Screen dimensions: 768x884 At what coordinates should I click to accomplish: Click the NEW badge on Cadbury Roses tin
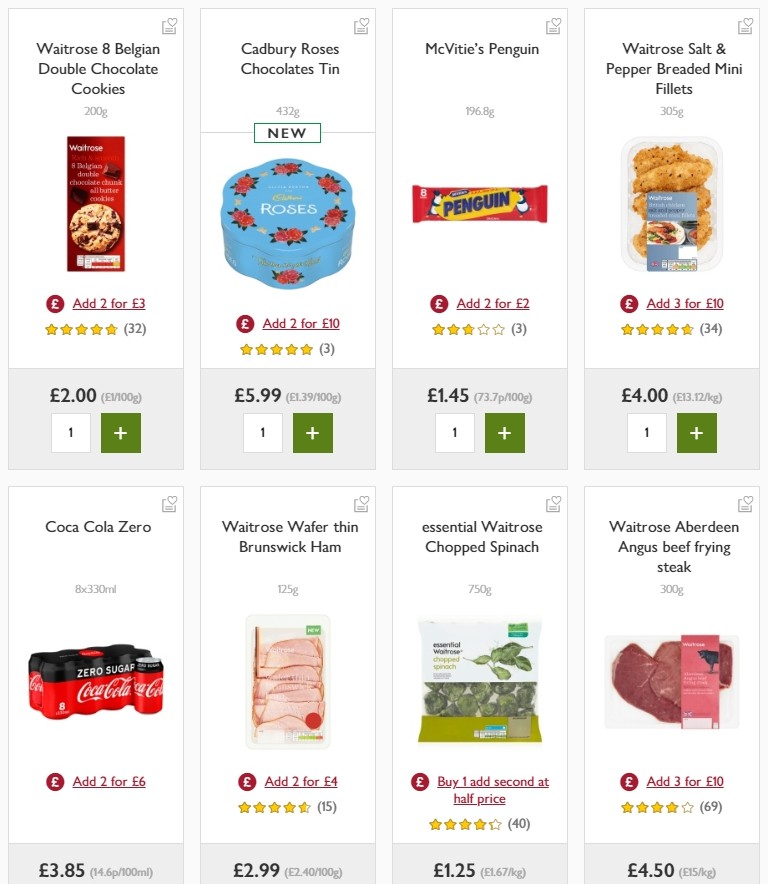287,133
